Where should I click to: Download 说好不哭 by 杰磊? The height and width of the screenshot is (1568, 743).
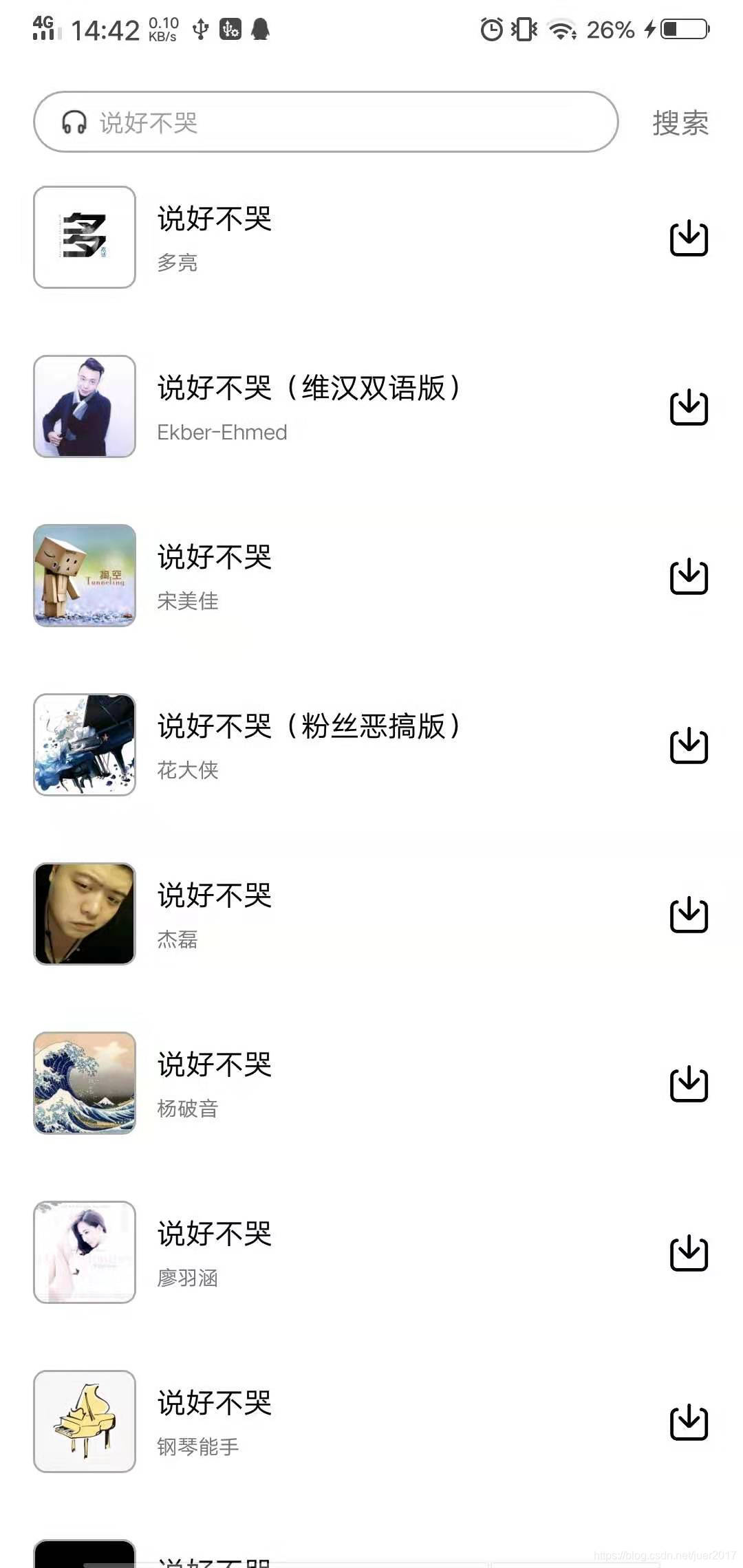pyautogui.click(x=689, y=915)
